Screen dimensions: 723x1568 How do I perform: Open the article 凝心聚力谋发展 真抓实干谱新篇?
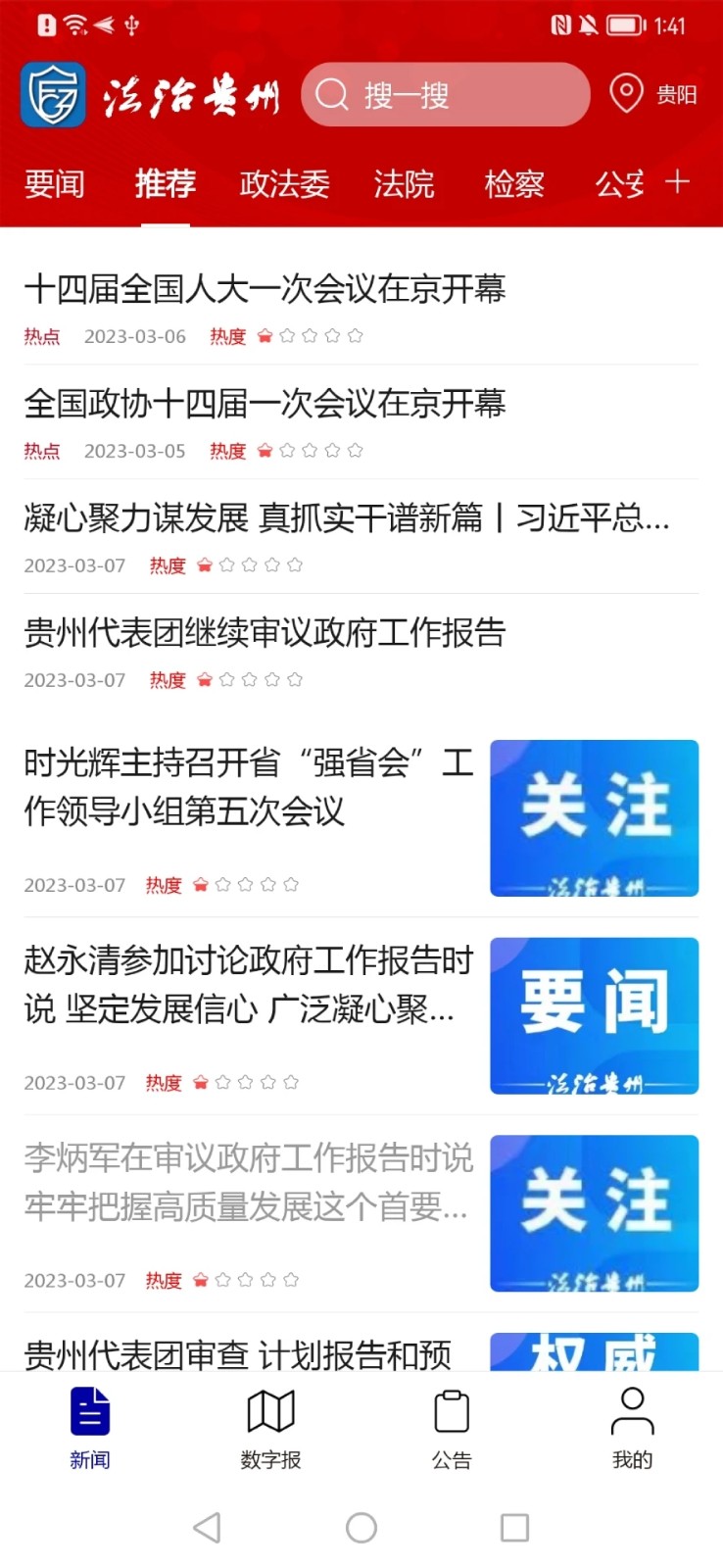[343, 519]
